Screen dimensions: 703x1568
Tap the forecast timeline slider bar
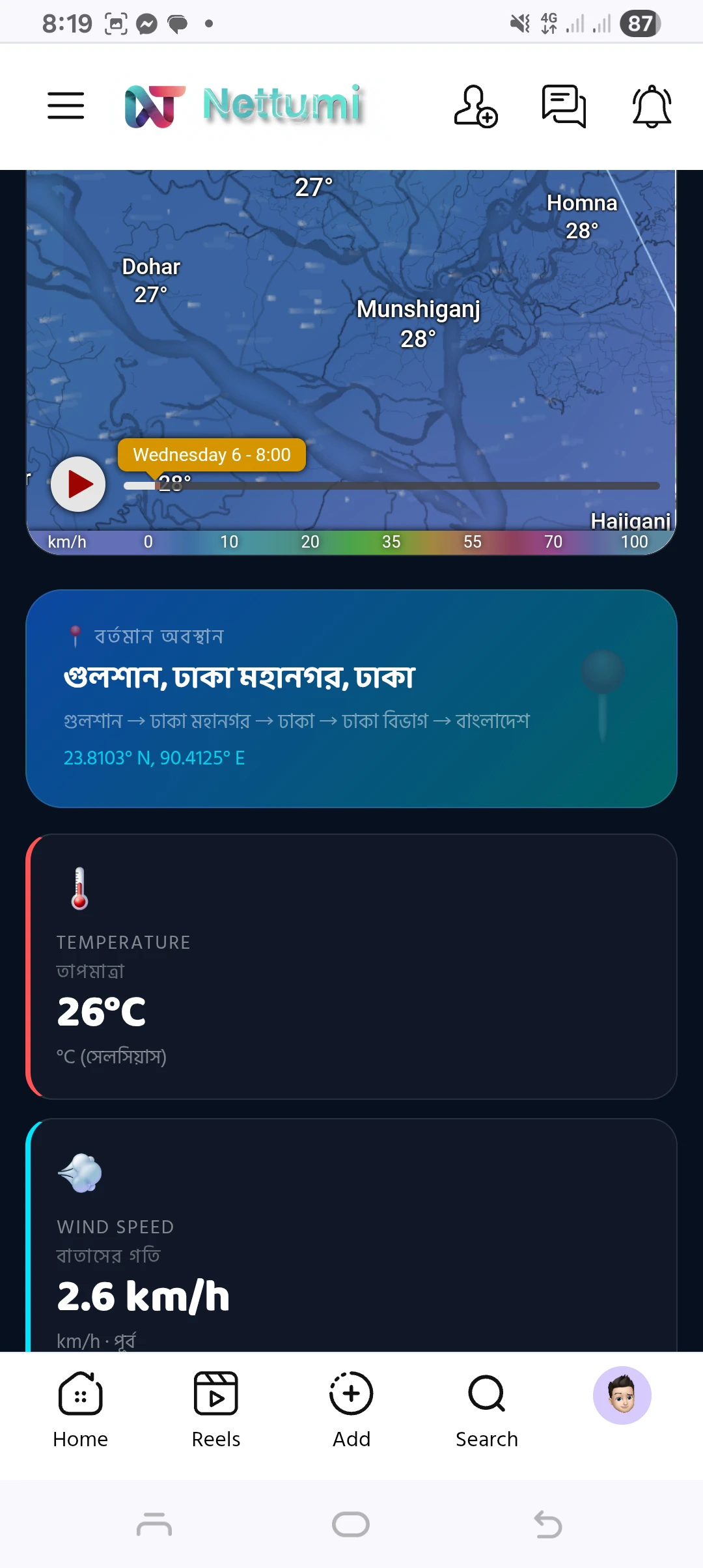click(392, 486)
